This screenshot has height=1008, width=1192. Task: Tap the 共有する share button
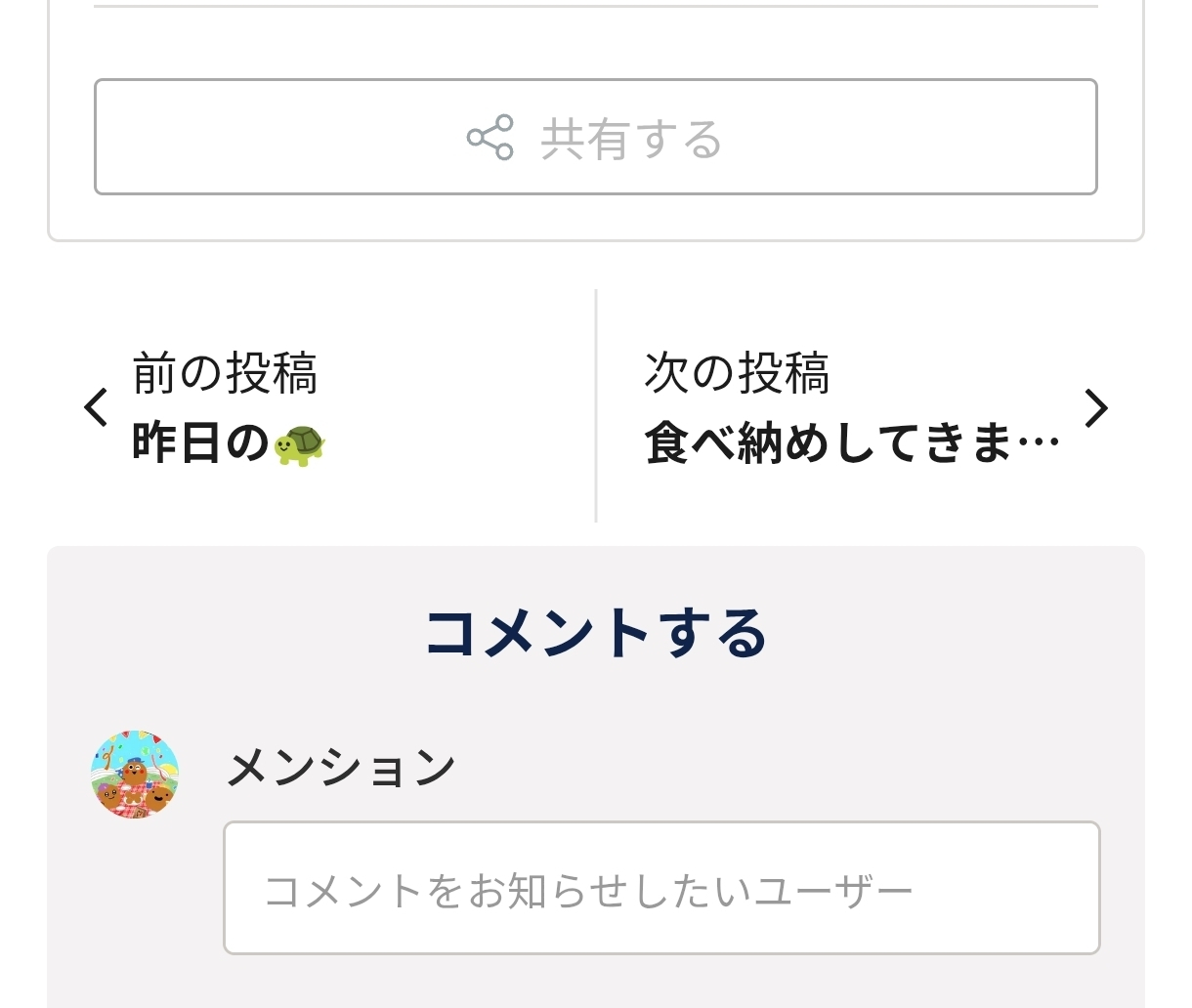[x=595, y=138]
